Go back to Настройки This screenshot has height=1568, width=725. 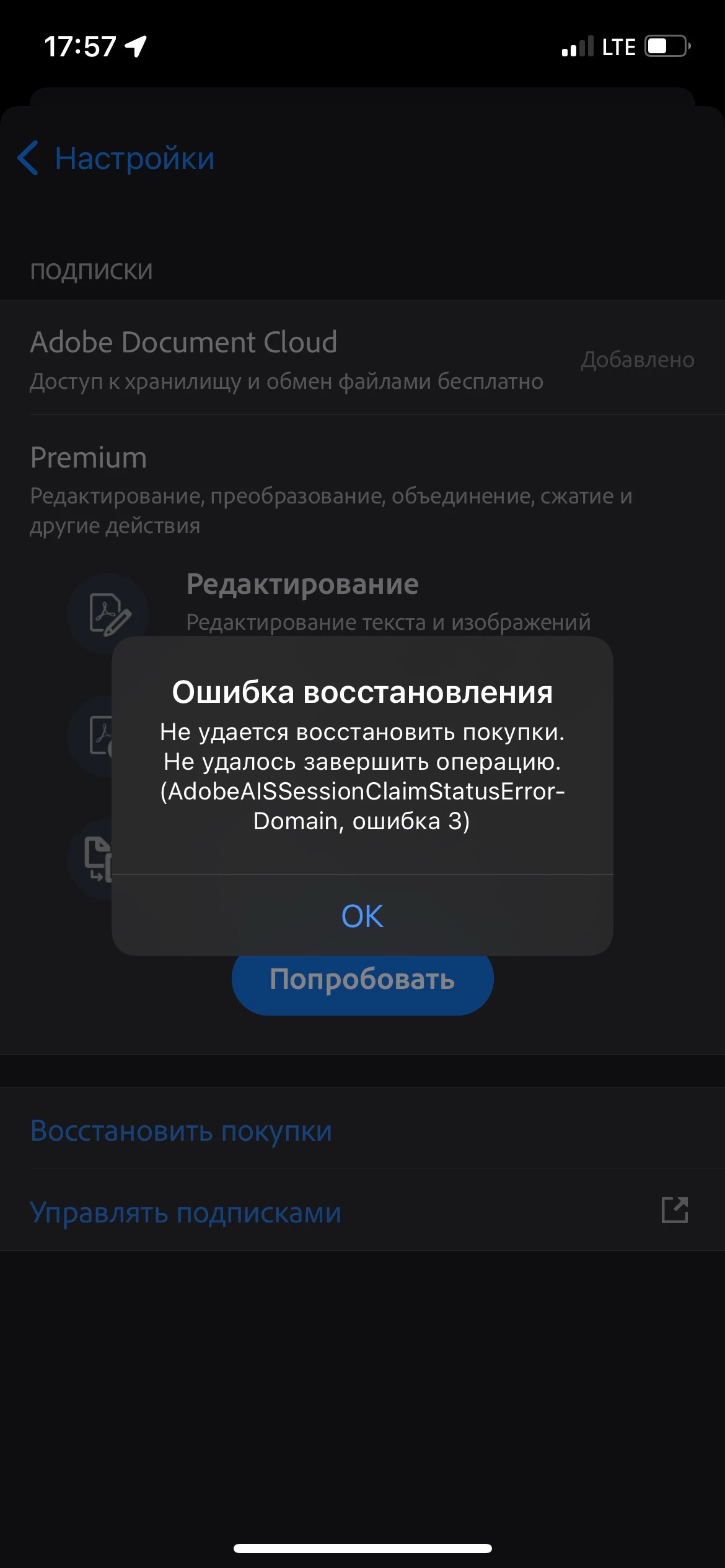click(116, 159)
